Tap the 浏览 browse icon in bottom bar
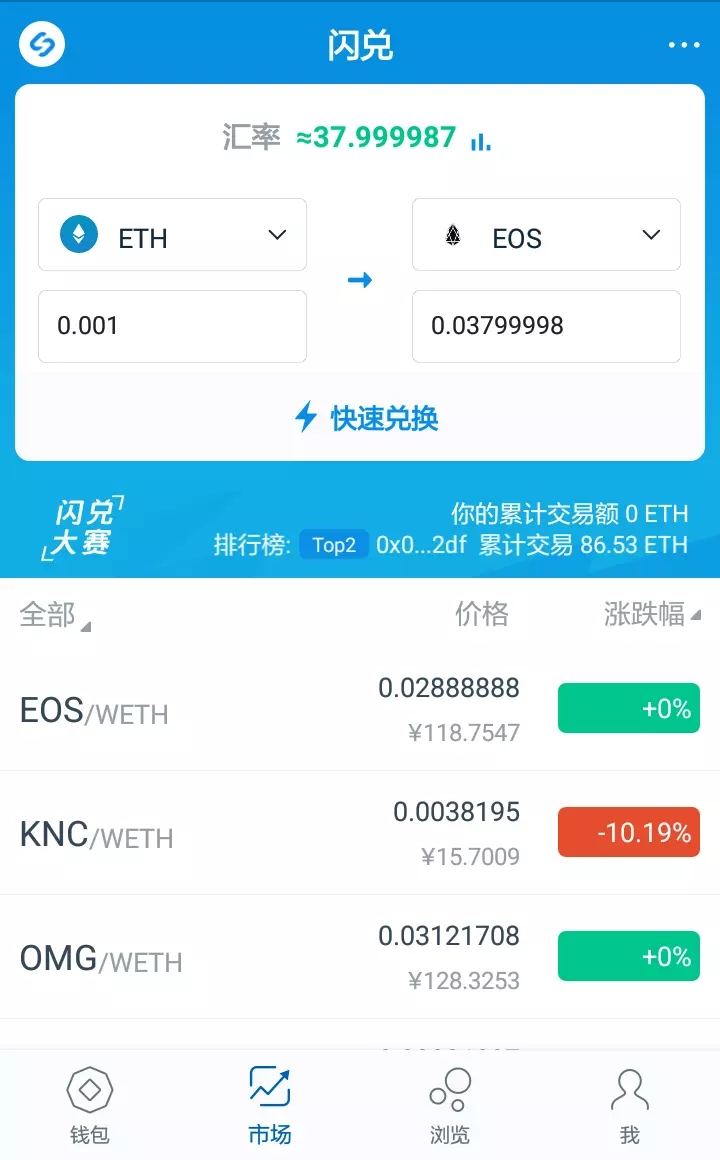 [450, 1090]
